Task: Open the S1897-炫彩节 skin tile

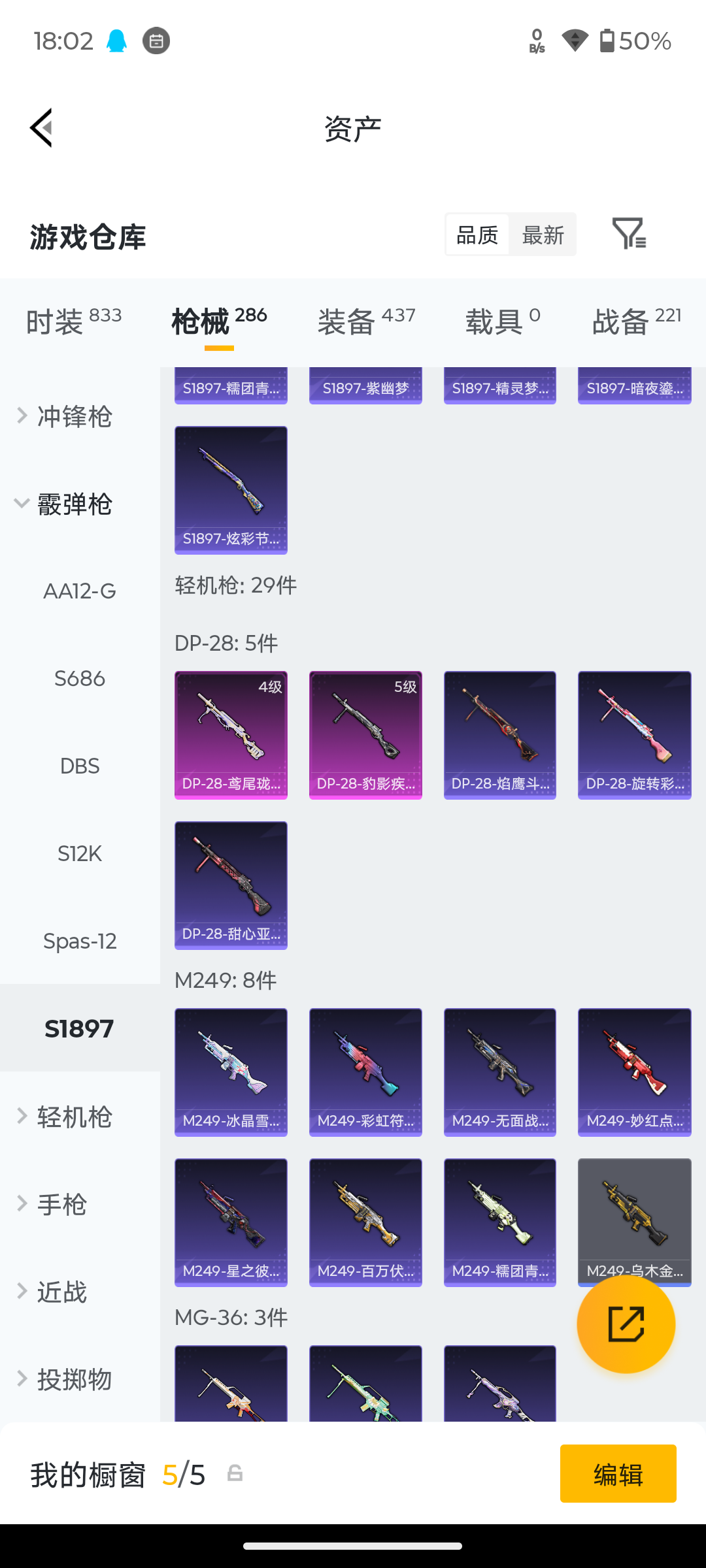Action: coord(231,490)
